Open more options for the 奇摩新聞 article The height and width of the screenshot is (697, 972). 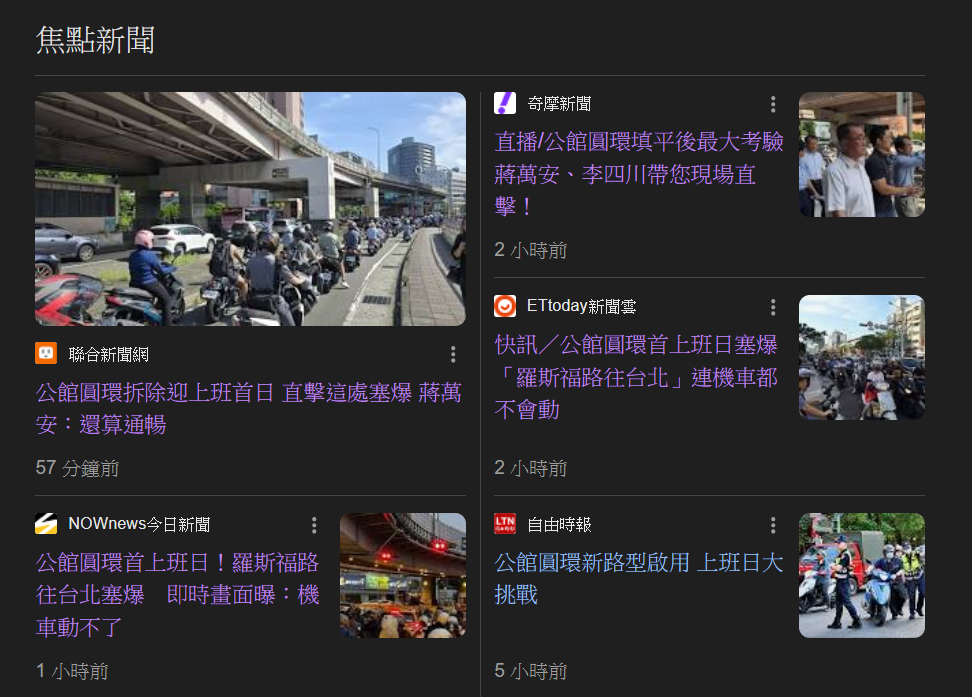pyautogui.click(x=773, y=104)
